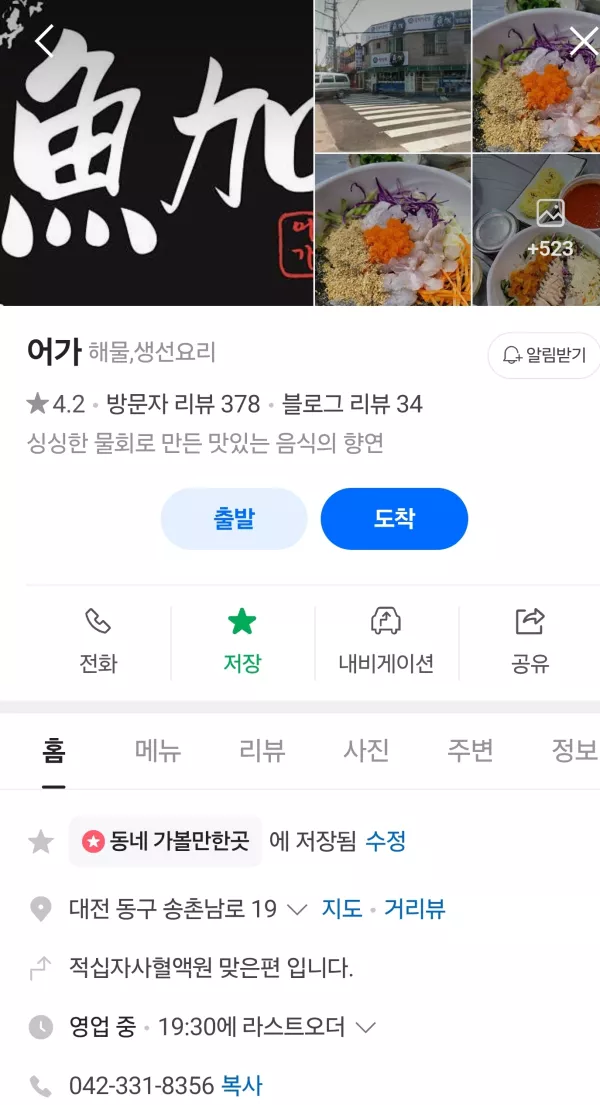The width and height of the screenshot is (600, 1105).
Task: Call the restaurant via 전화
Action: [x=98, y=641]
